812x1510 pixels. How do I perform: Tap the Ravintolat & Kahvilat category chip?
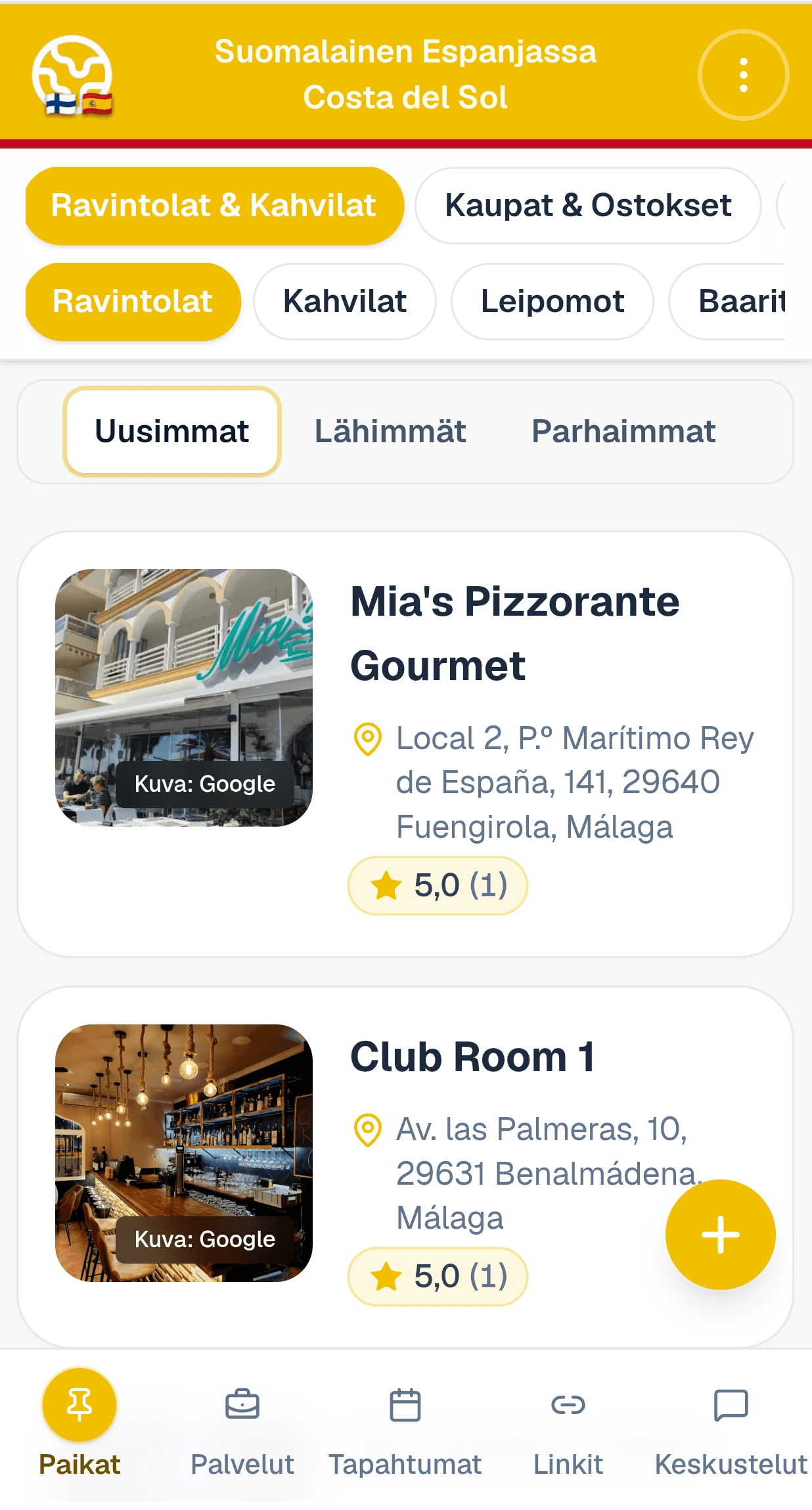214,206
